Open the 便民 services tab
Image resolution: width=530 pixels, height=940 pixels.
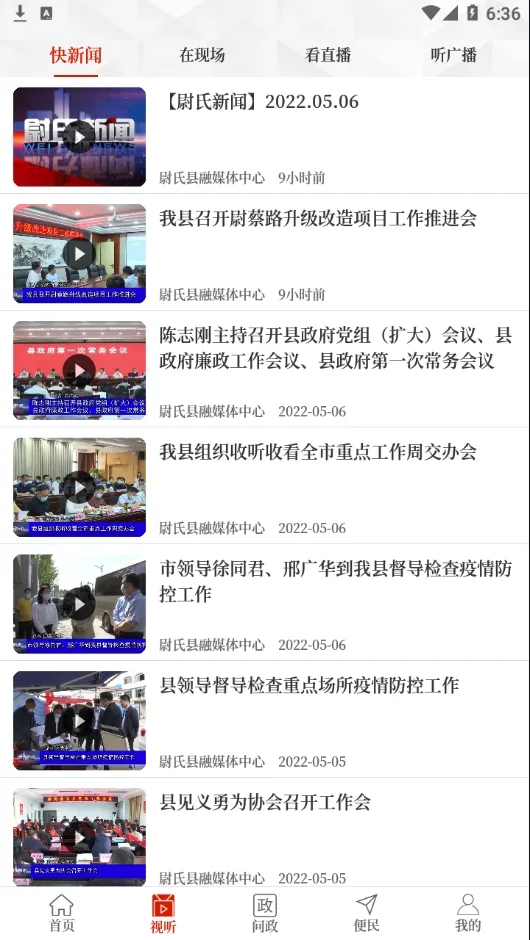[366, 913]
